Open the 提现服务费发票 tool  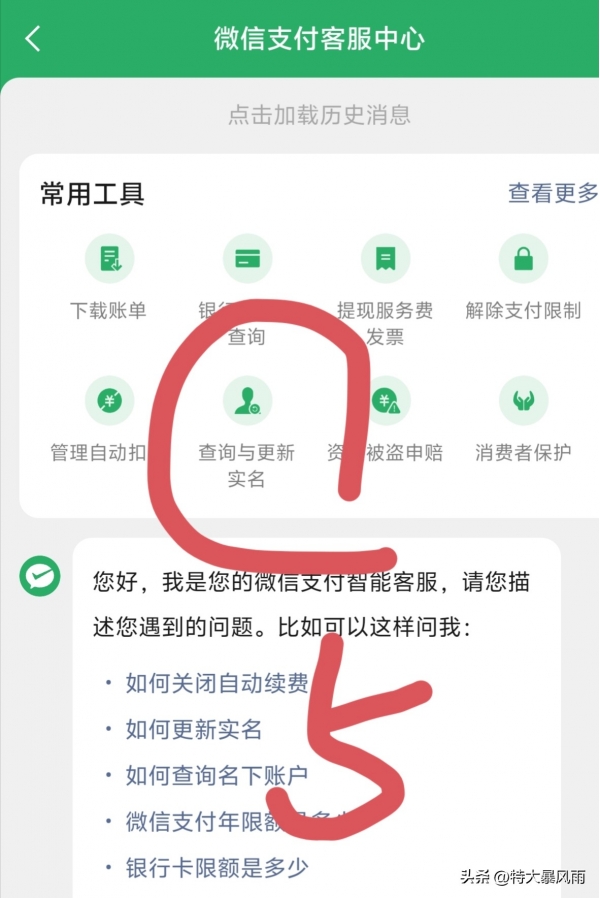[384, 259]
